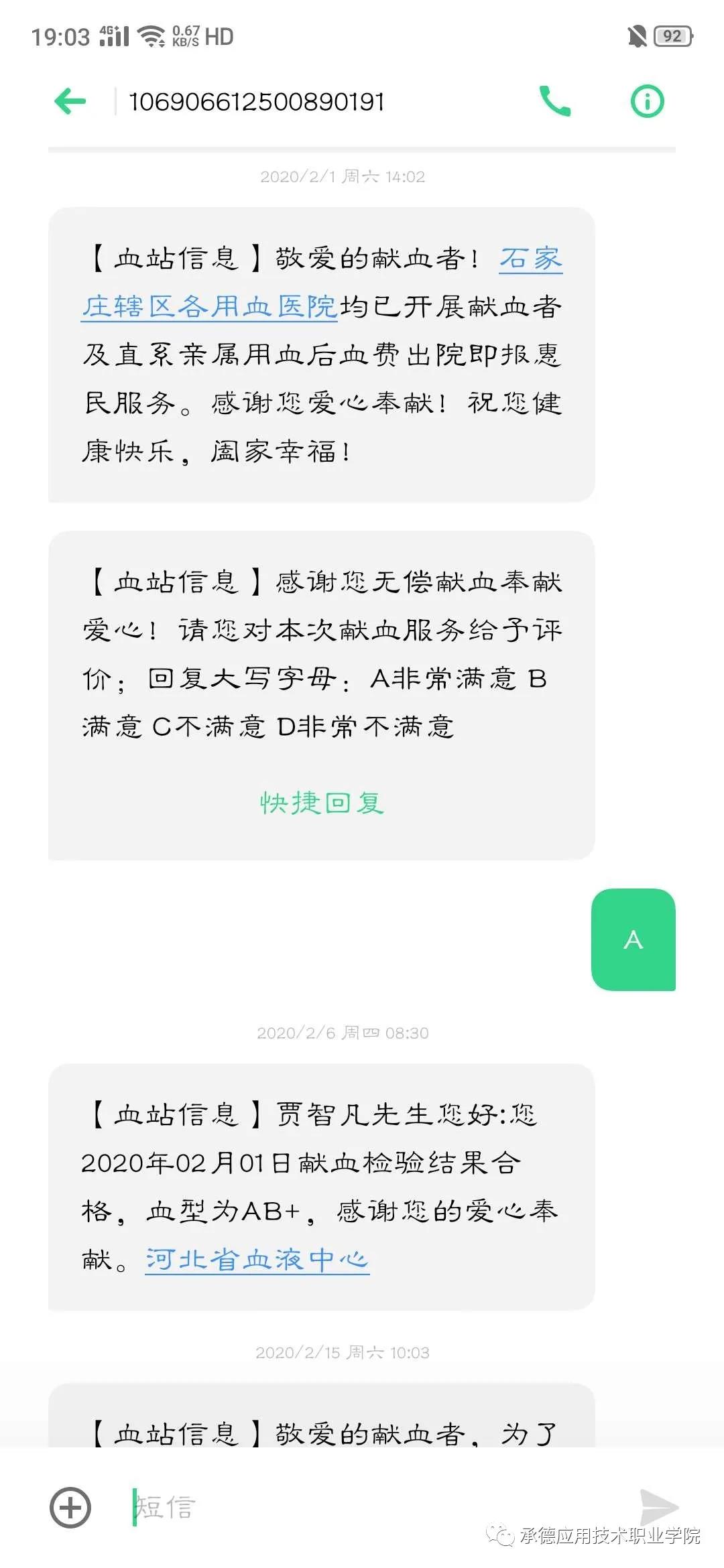
Task: Send the message with the arrow icon
Action: [x=659, y=1508]
